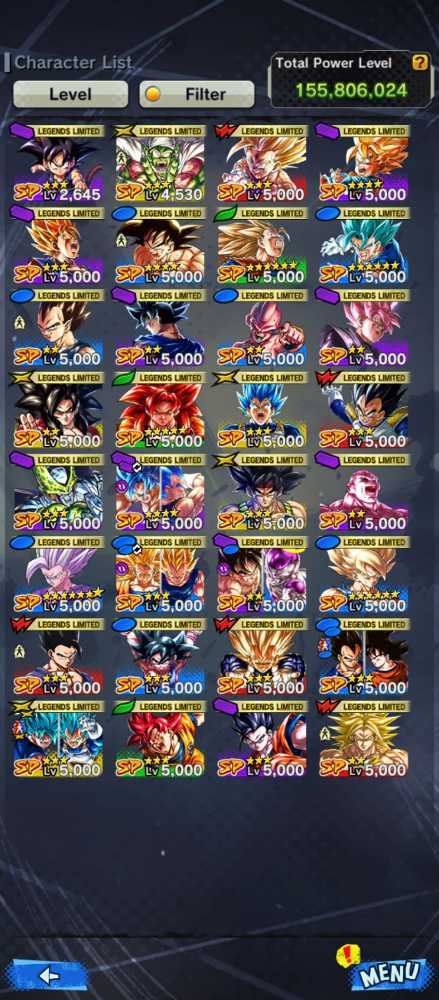Go back with the arrow button
The image size is (439, 1000).
pyautogui.click(x=48, y=974)
